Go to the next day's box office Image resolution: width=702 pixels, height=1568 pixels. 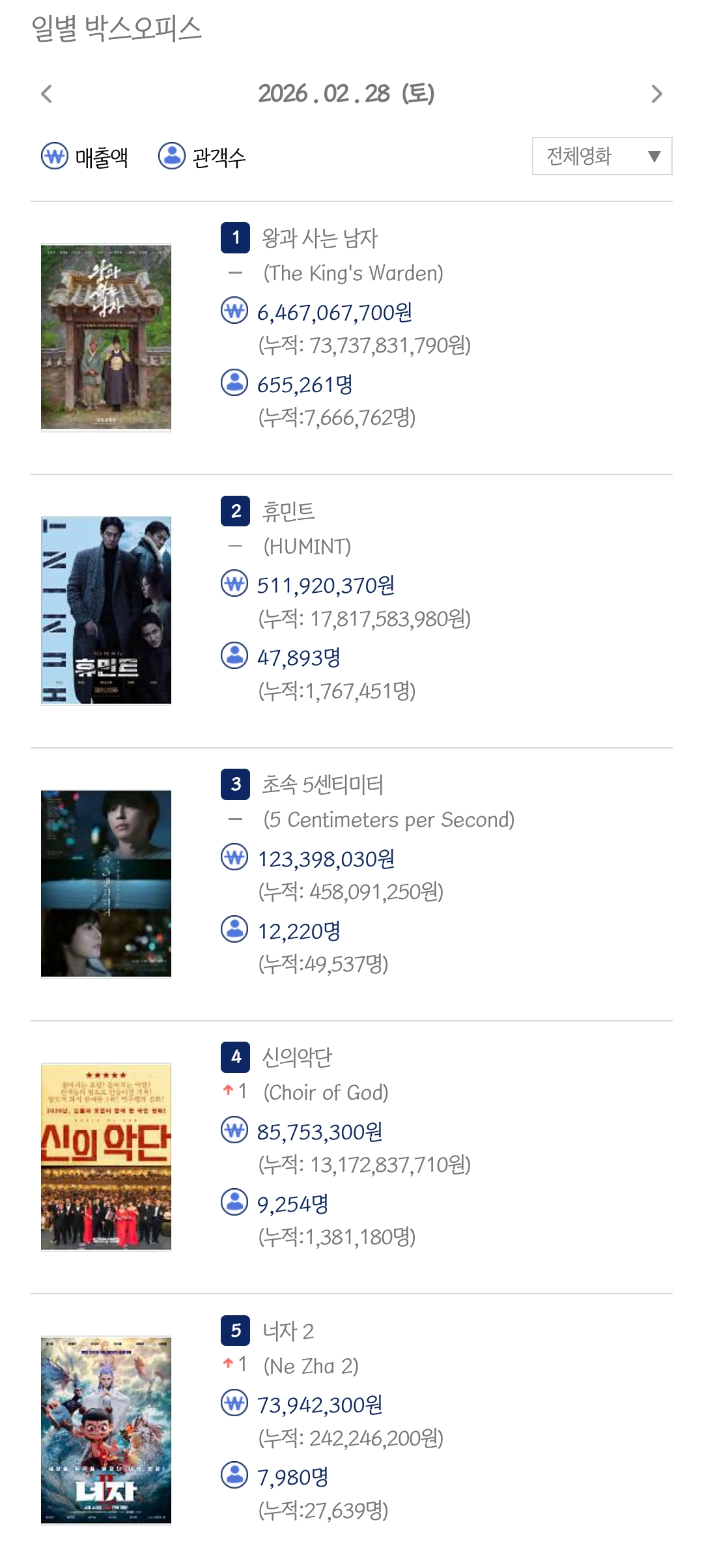coord(656,94)
